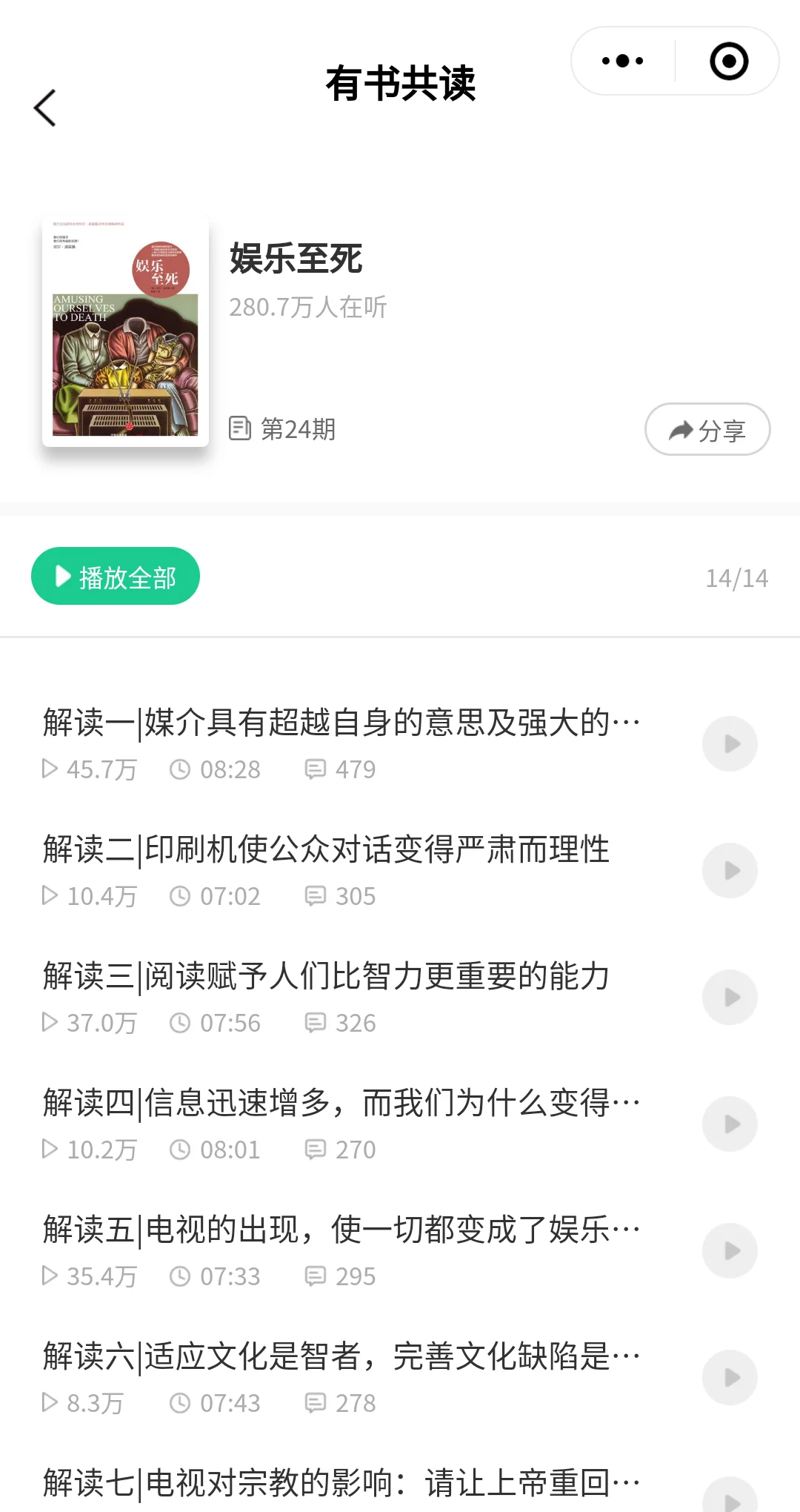Play episode 解读四 with its play button
Viewport: 800px width, 1512px height.
click(730, 1124)
